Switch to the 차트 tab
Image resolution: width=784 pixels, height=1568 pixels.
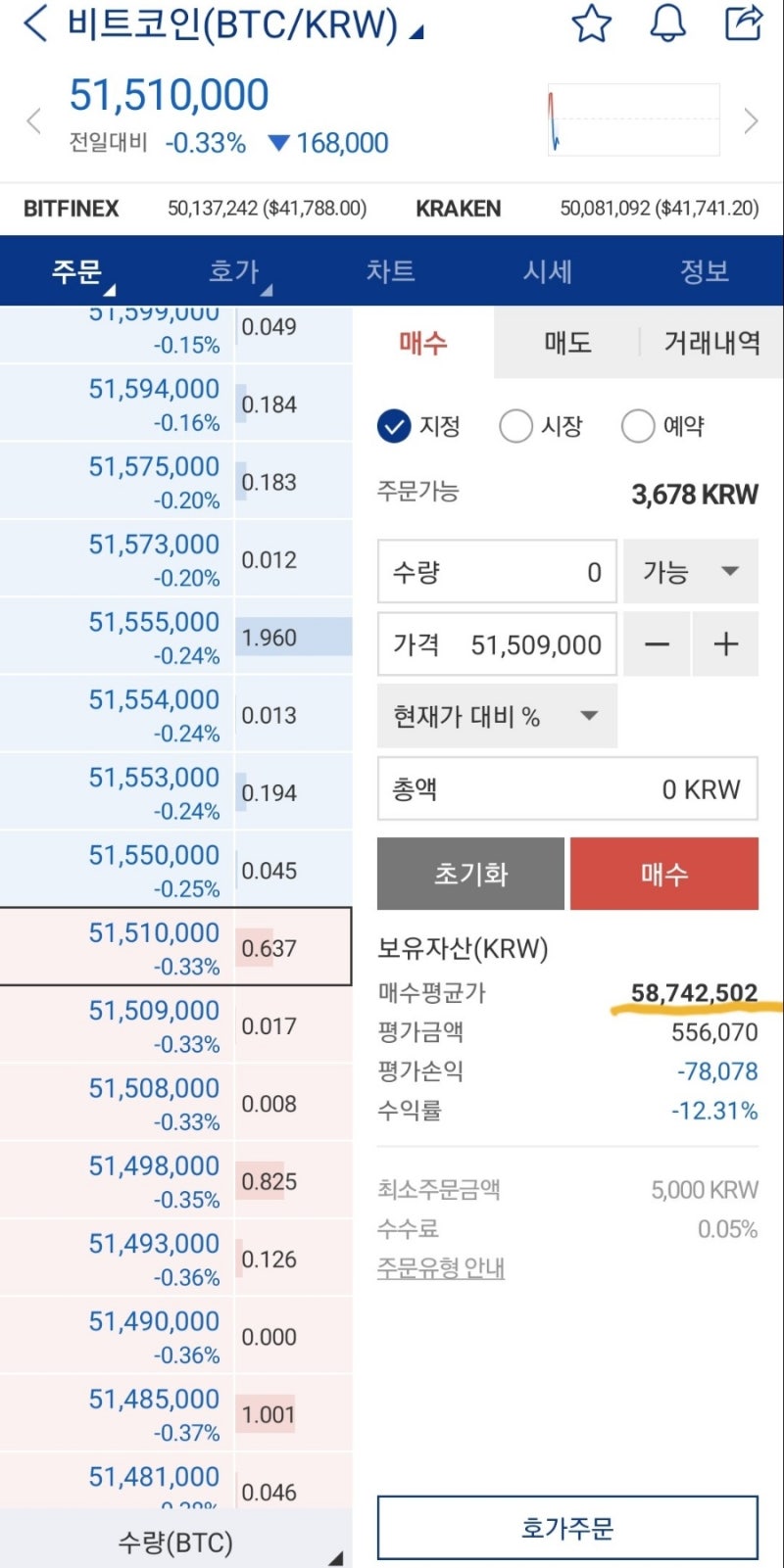(390, 271)
